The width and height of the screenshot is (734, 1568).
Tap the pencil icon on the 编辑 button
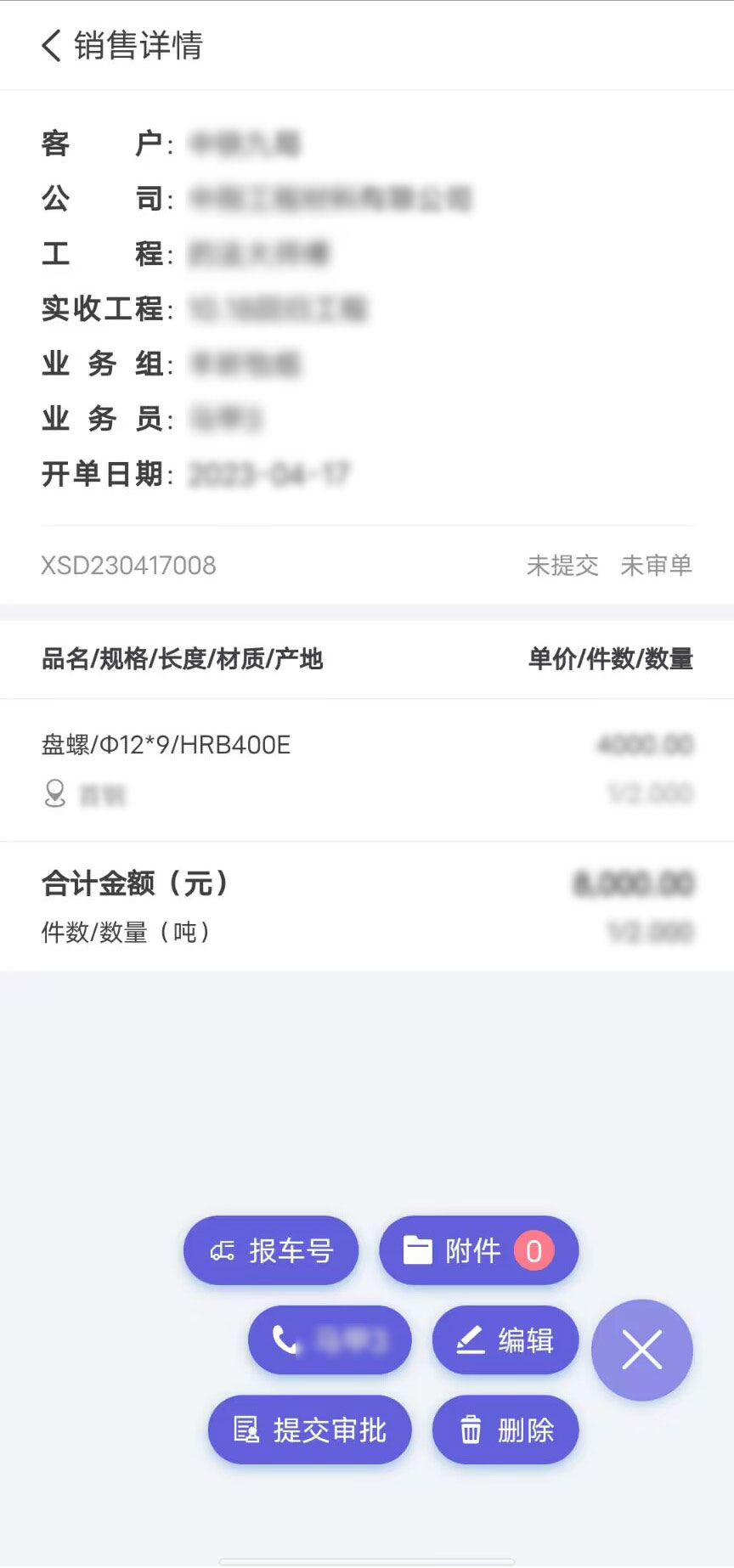tap(469, 1340)
